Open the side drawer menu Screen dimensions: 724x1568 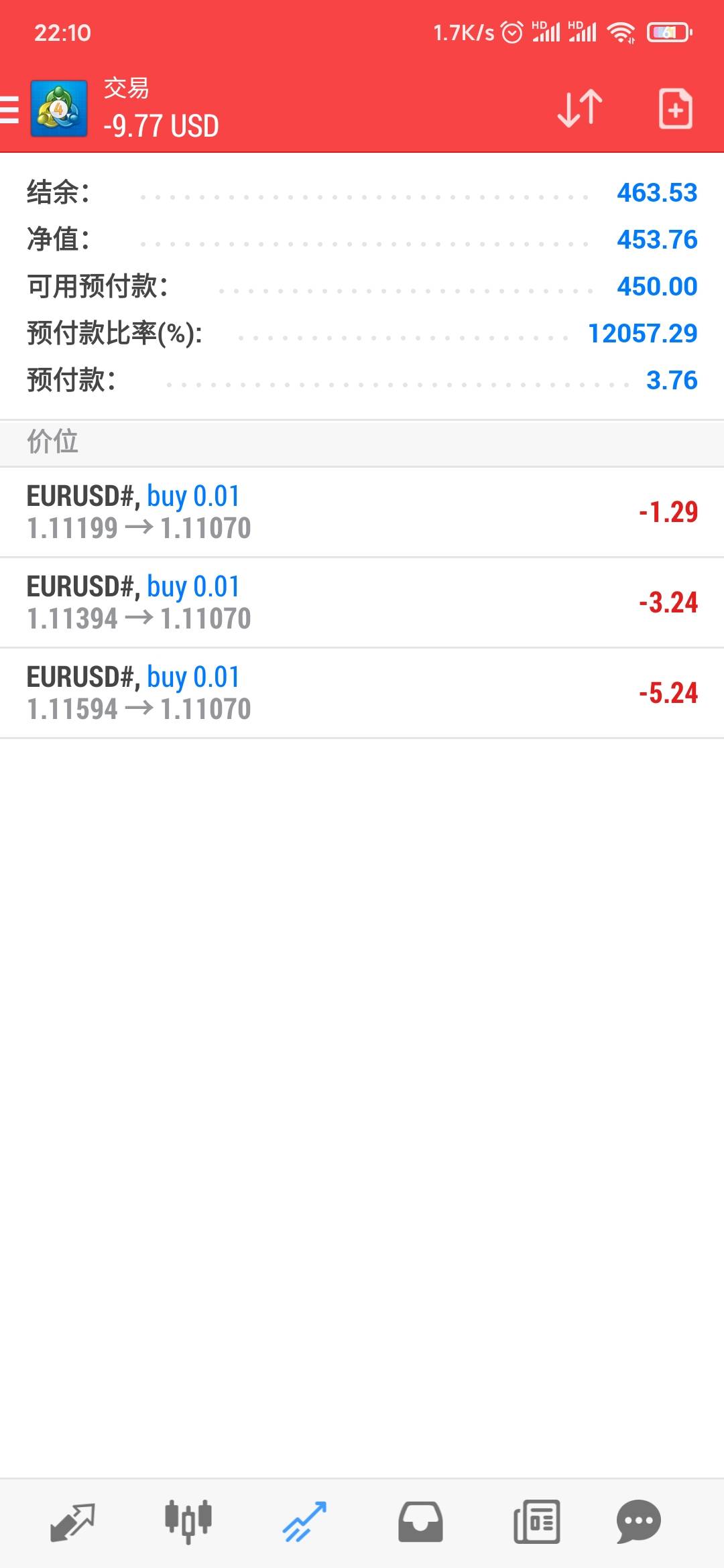[11, 110]
